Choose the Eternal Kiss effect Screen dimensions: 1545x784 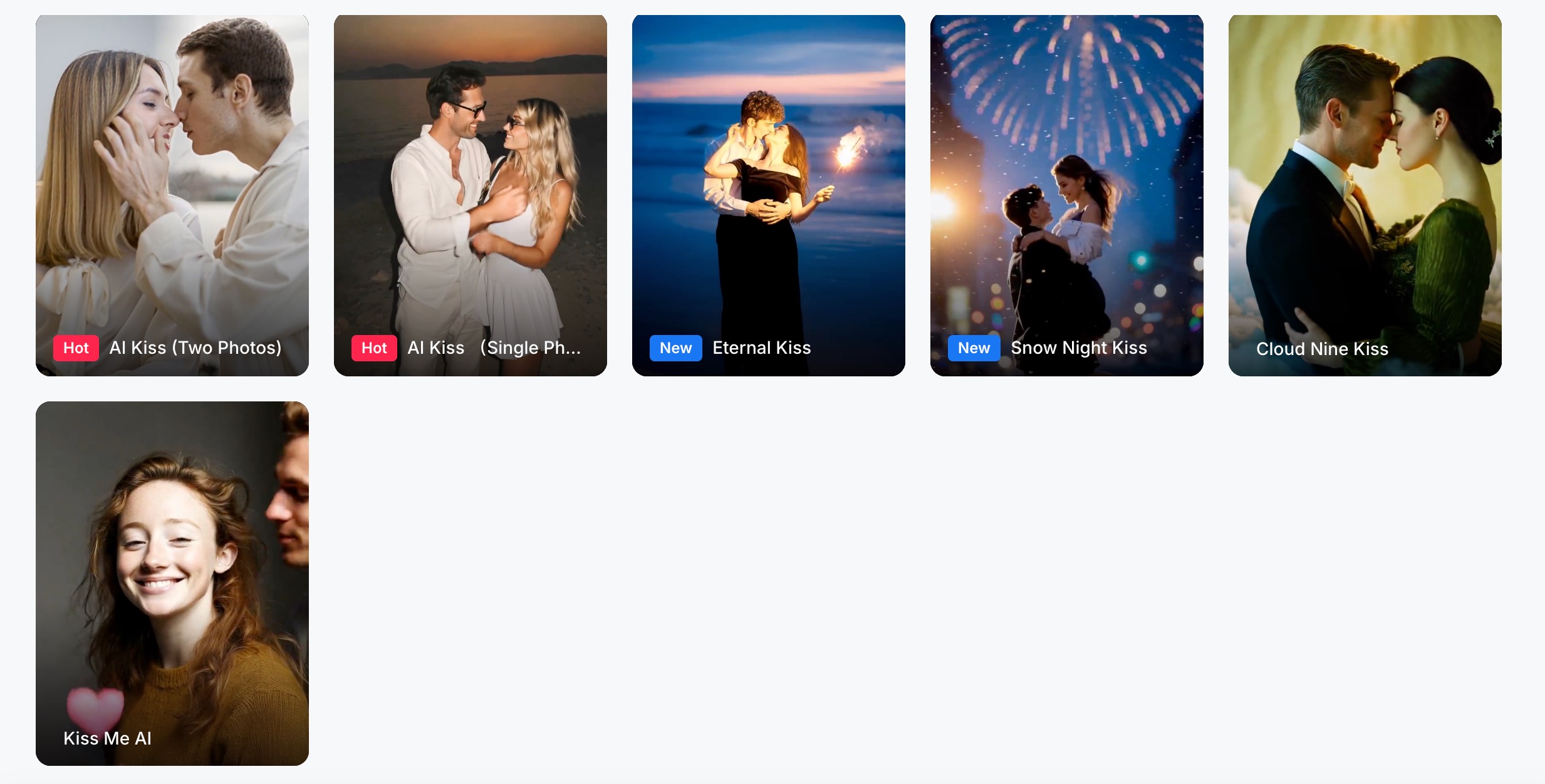pyautogui.click(x=768, y=195)
